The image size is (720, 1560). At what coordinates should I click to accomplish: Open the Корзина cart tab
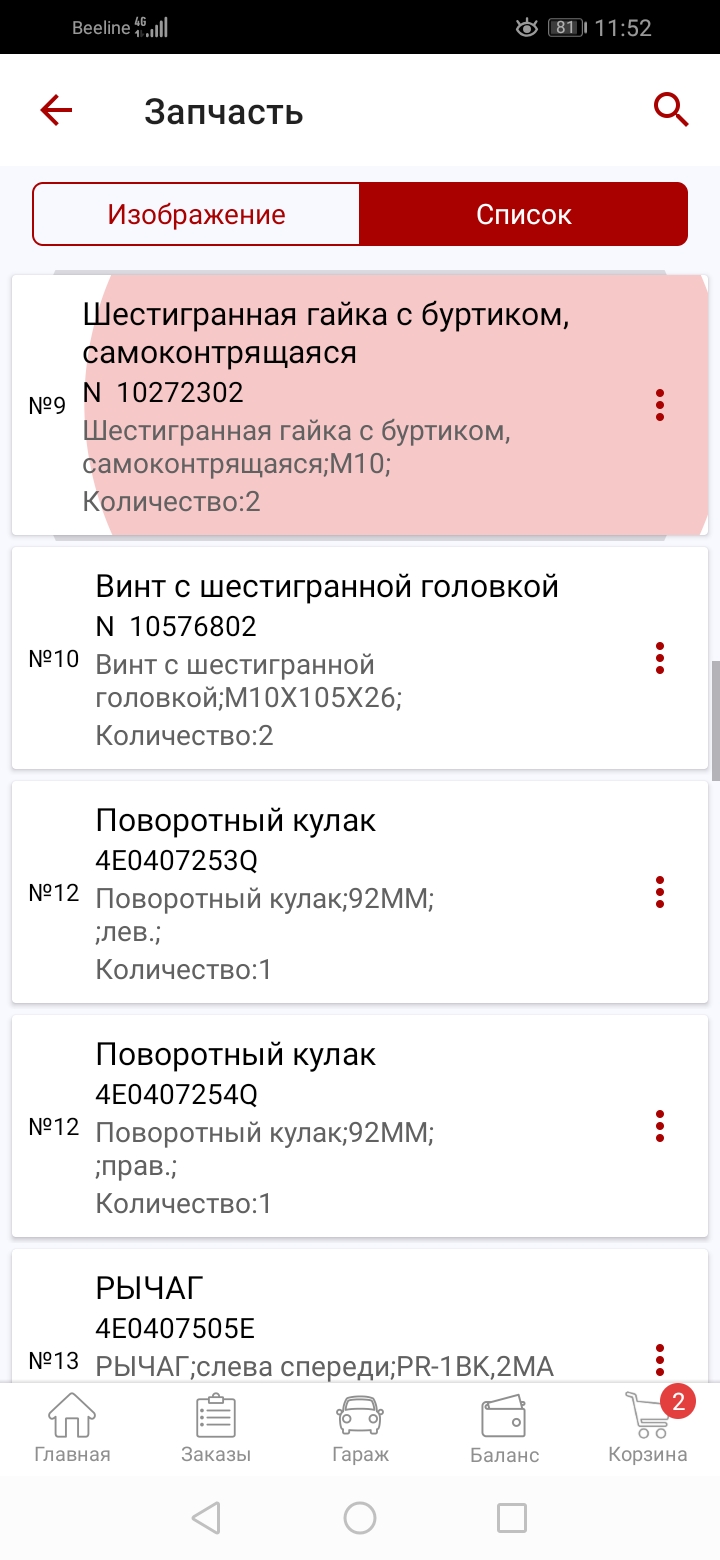coord(647,1428)
